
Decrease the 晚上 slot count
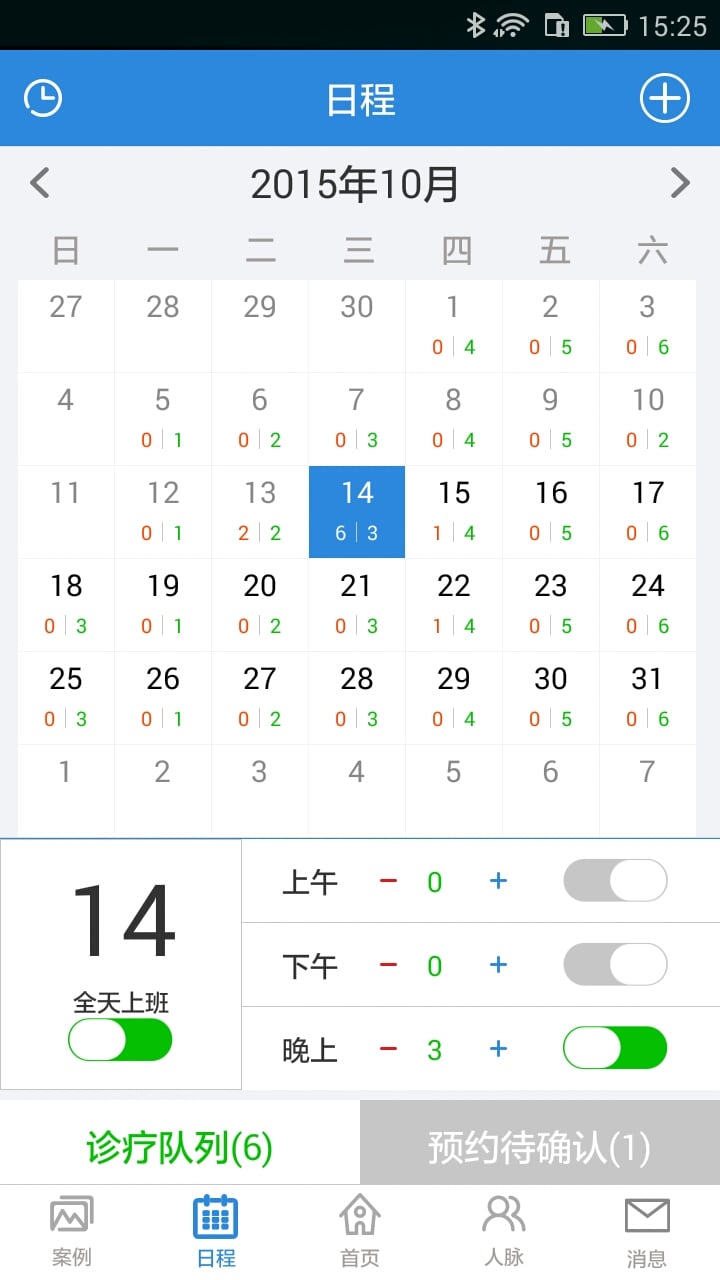coord(388,1049)
